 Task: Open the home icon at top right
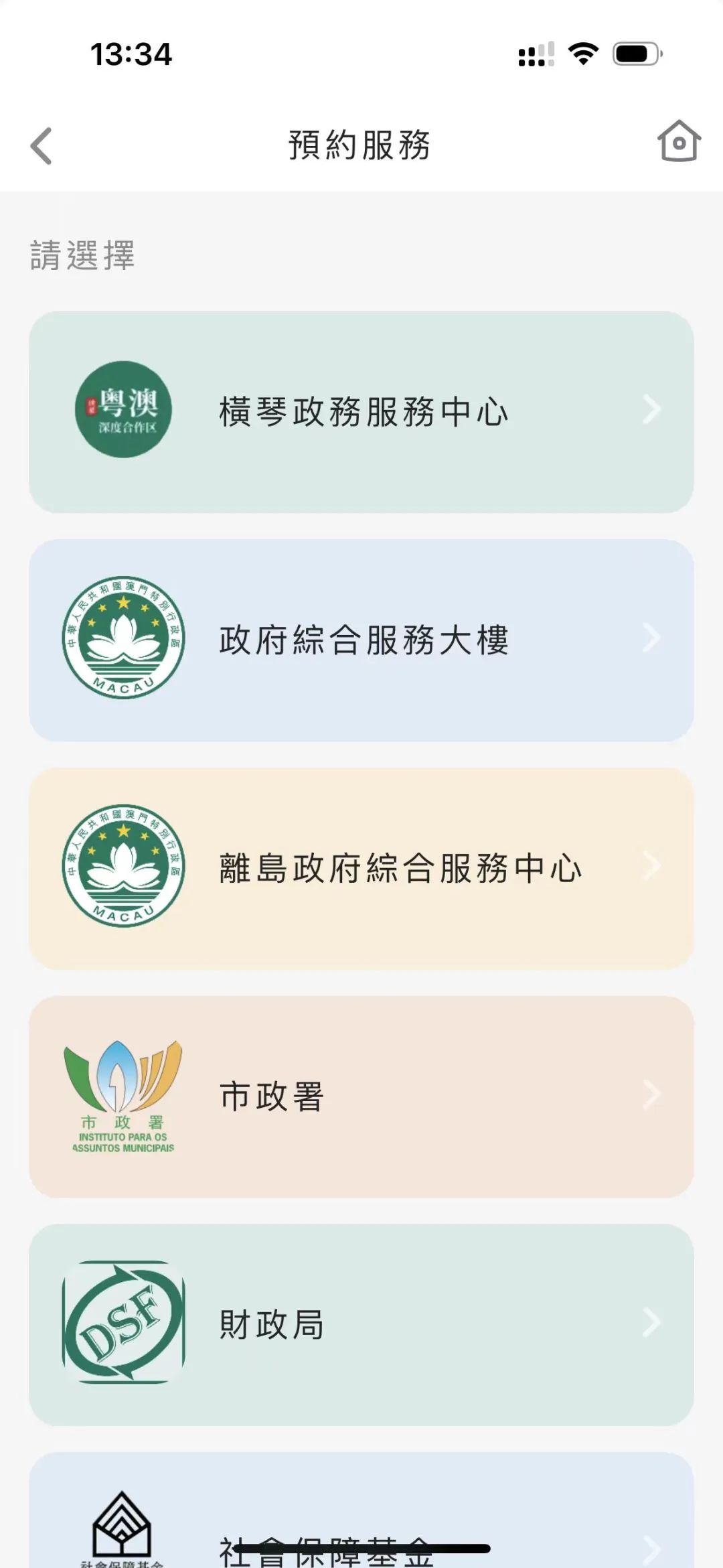679,143
